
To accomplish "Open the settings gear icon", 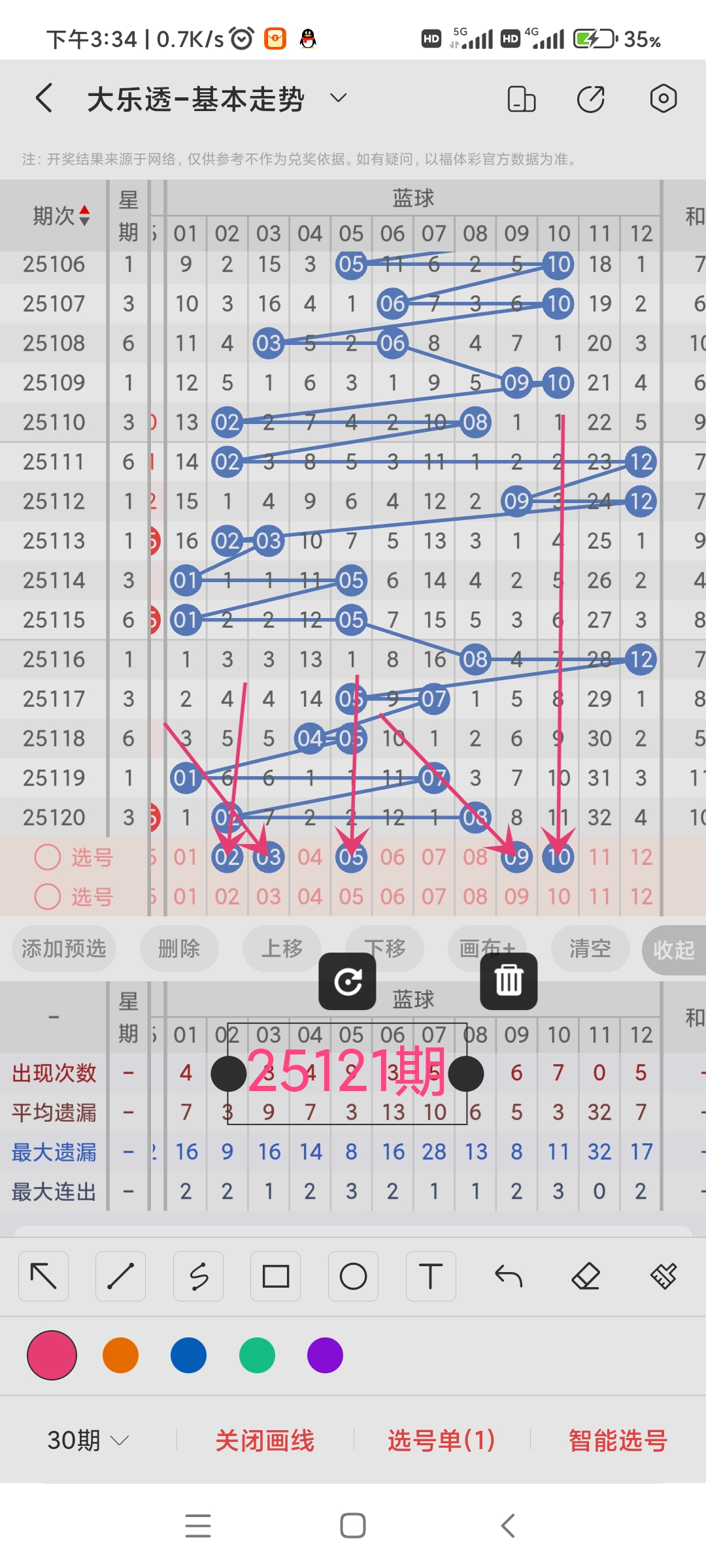I will coord(663,99).
